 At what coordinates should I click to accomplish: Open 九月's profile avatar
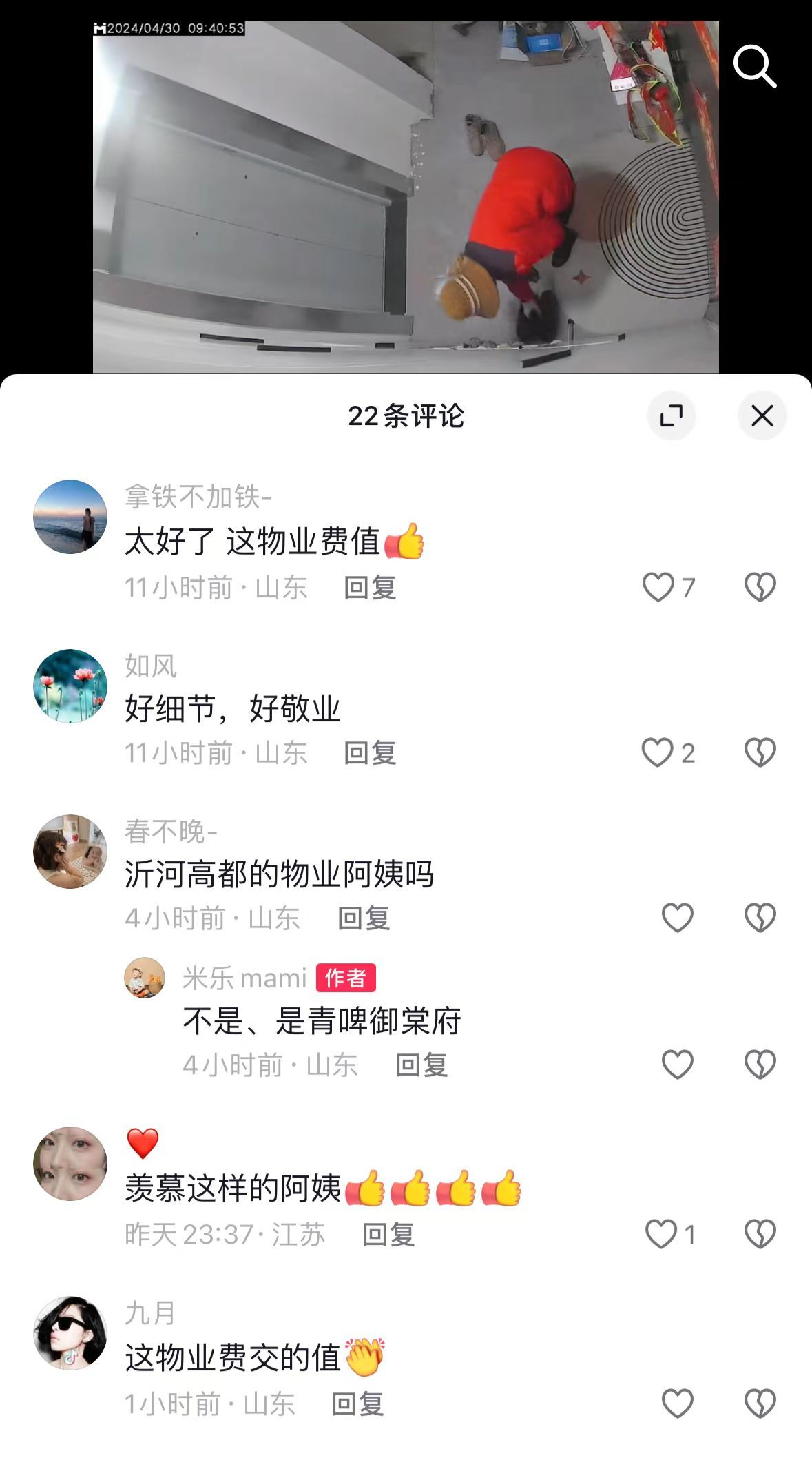click(x=70, y=1333)
